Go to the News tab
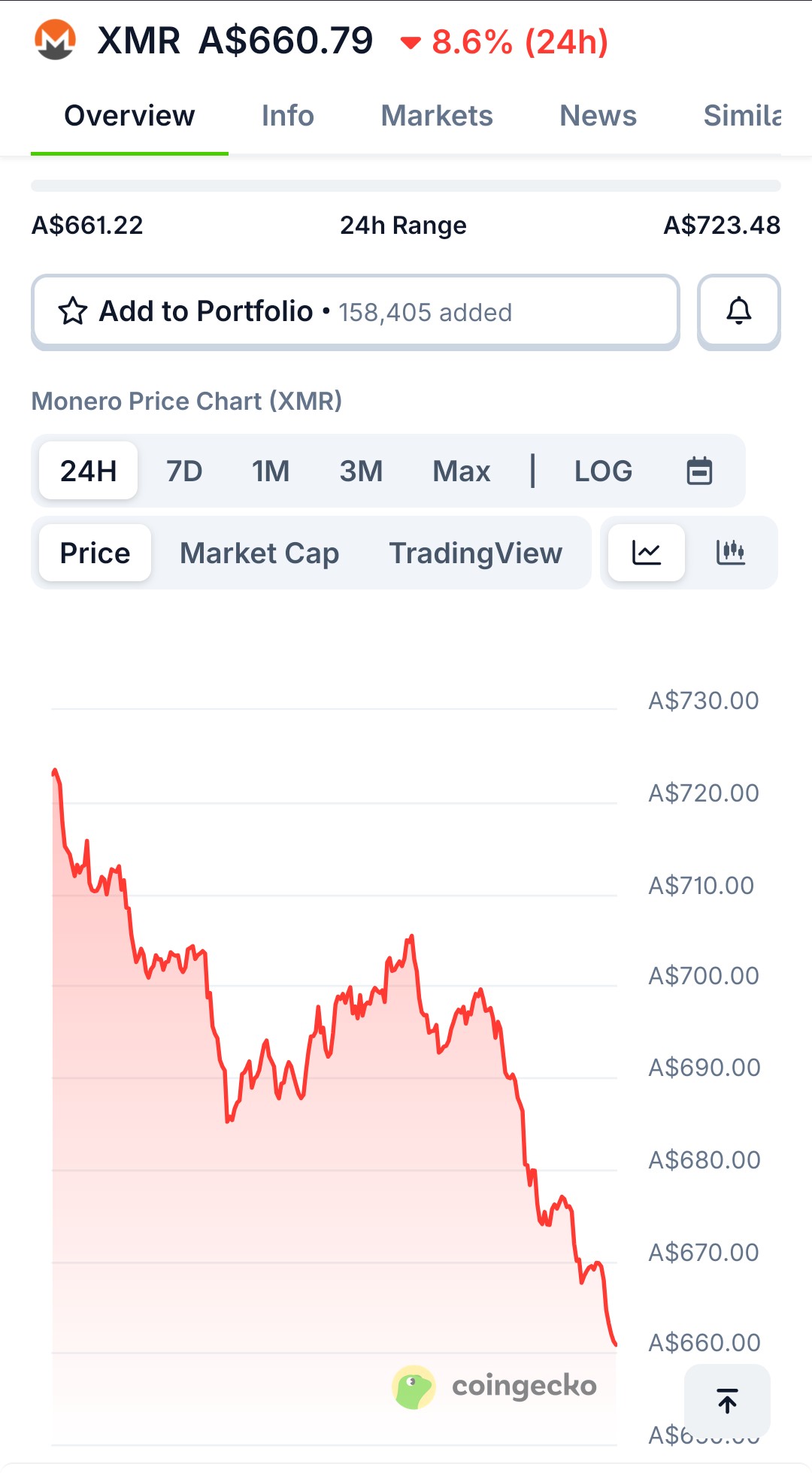This screenshot has width=812, height=1473. pyautogui.click(x=598, y=116)
